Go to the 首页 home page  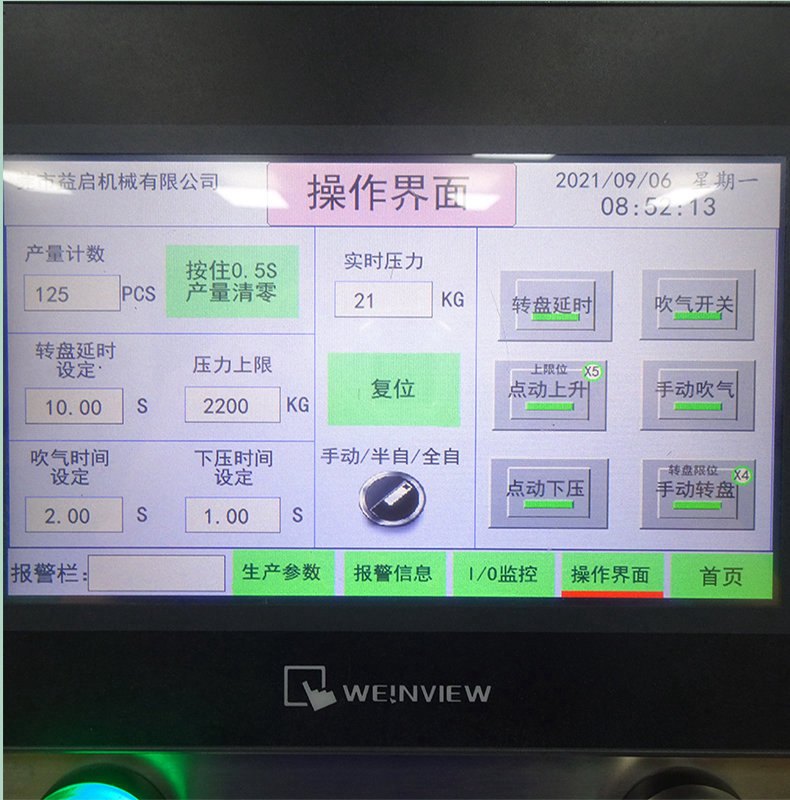720,575
